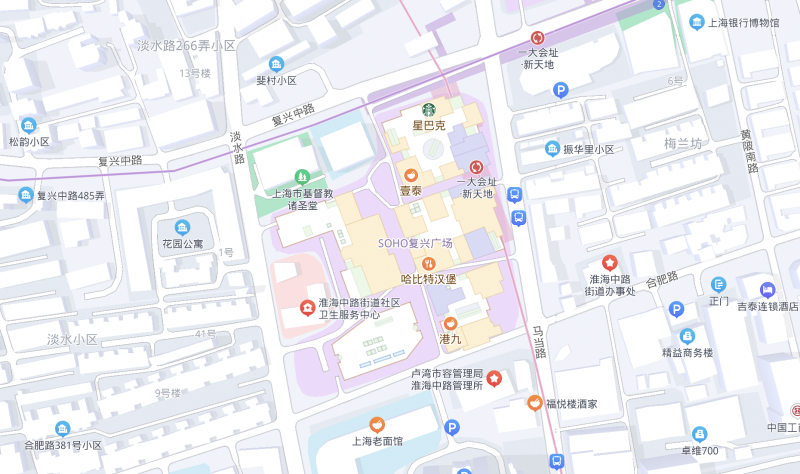This screenshot has width=800, height=474.
Task: Open the 港九 restaurant marker
Action: (450, 323)
